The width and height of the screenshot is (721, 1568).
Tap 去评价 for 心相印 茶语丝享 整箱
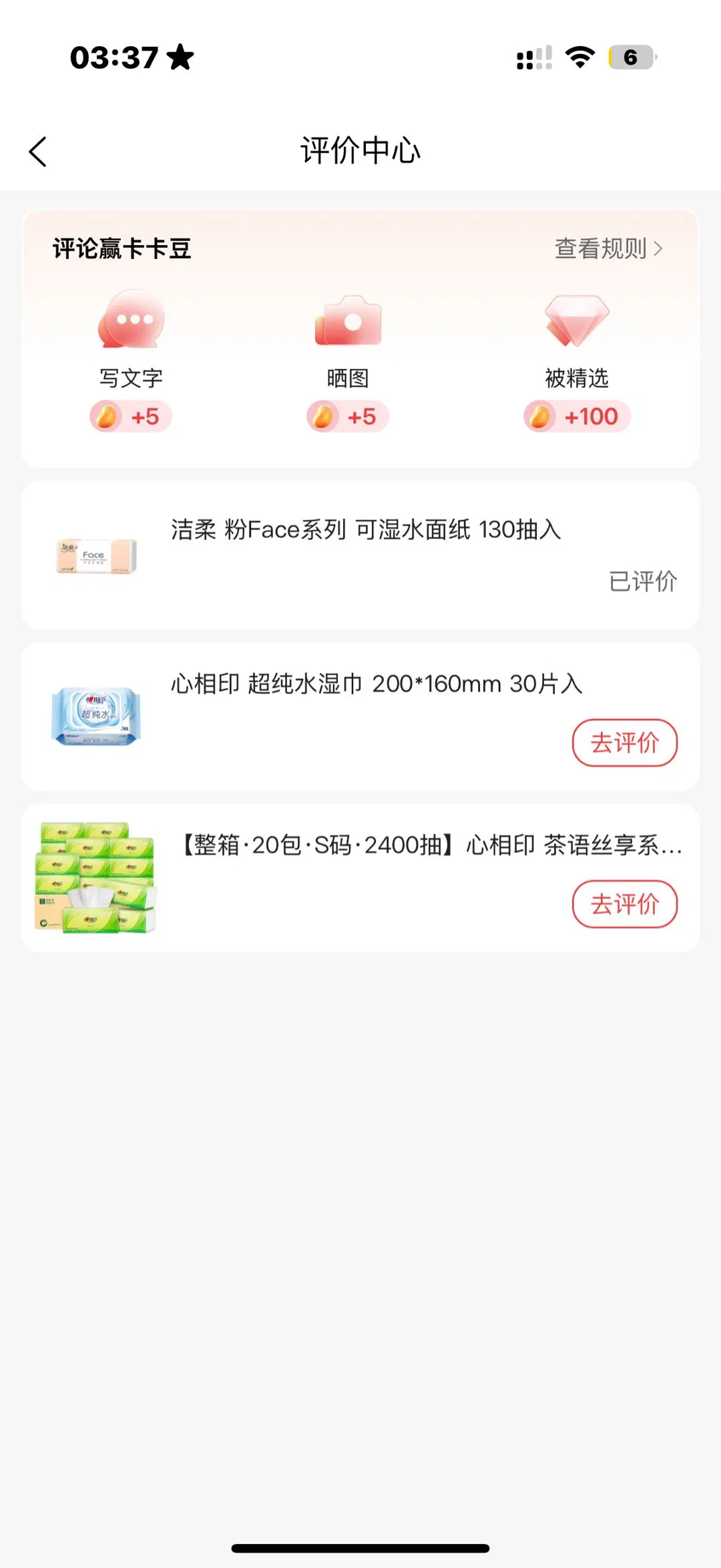click(x=624, y=904)
